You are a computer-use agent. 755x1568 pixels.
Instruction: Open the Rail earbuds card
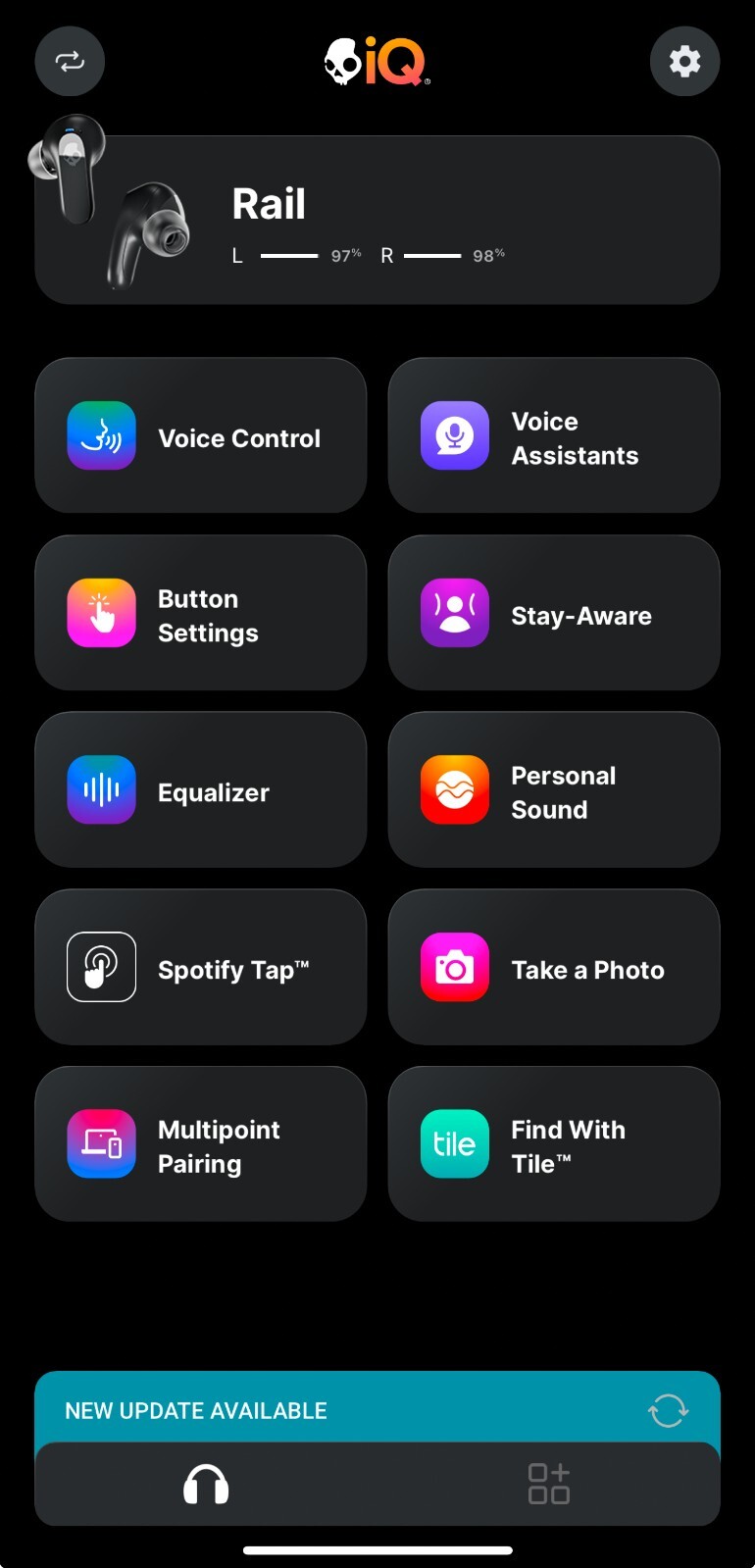[x=377, y=221]
